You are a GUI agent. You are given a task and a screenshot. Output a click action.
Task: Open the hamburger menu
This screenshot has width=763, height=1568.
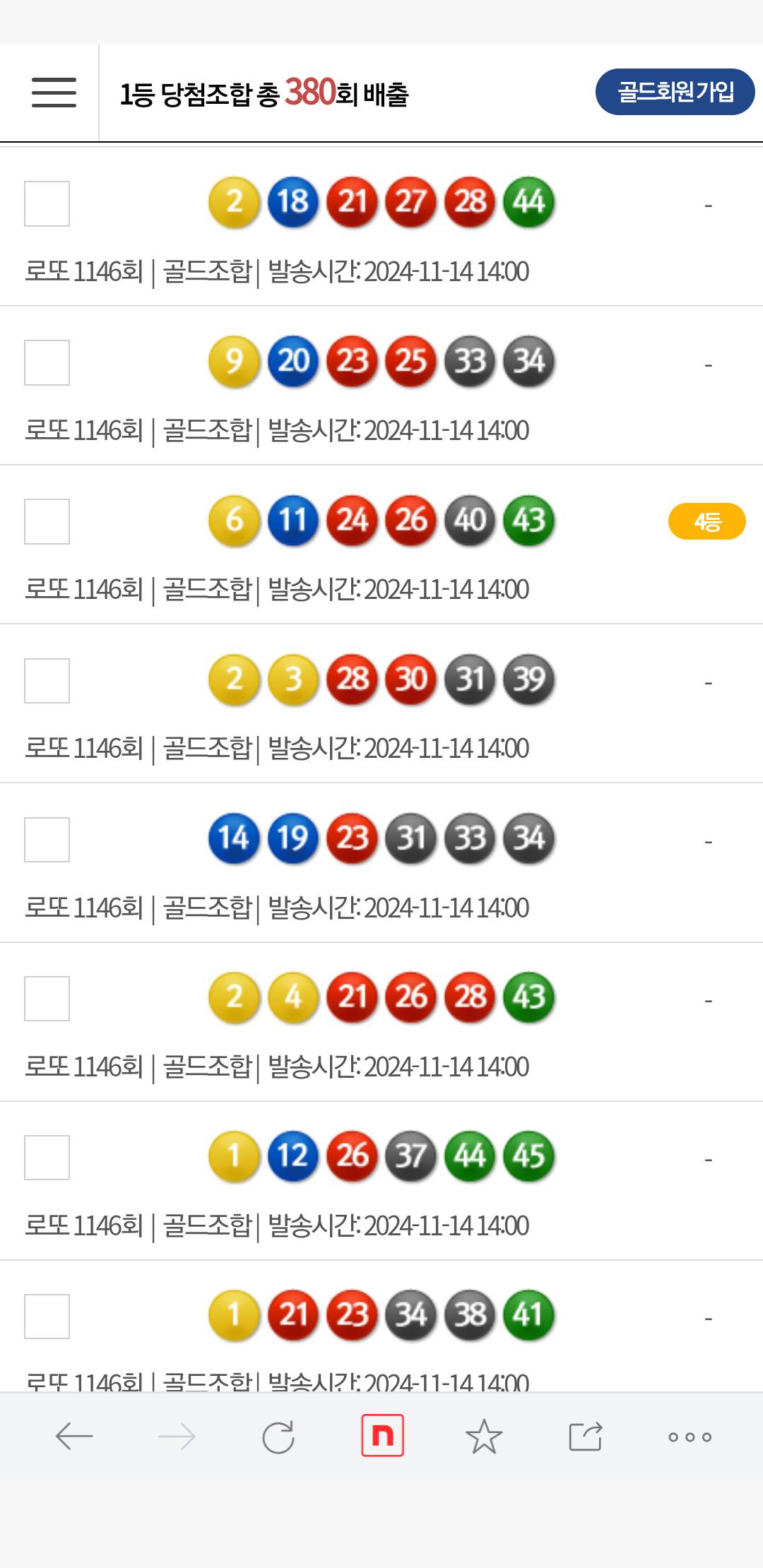click(x=54, y=93)
